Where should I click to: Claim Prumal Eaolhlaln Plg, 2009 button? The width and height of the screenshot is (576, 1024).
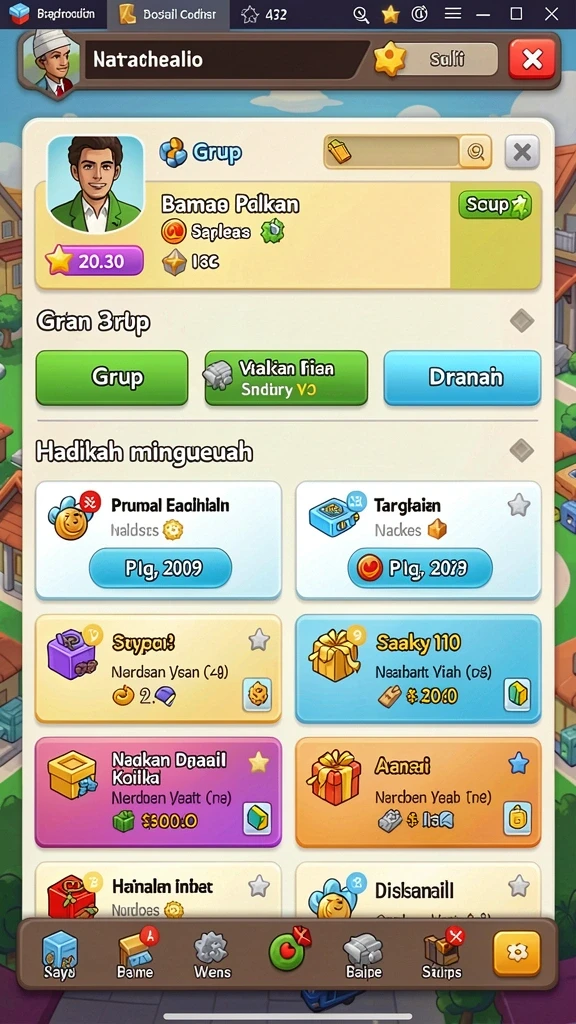click(x=160, y=568)
